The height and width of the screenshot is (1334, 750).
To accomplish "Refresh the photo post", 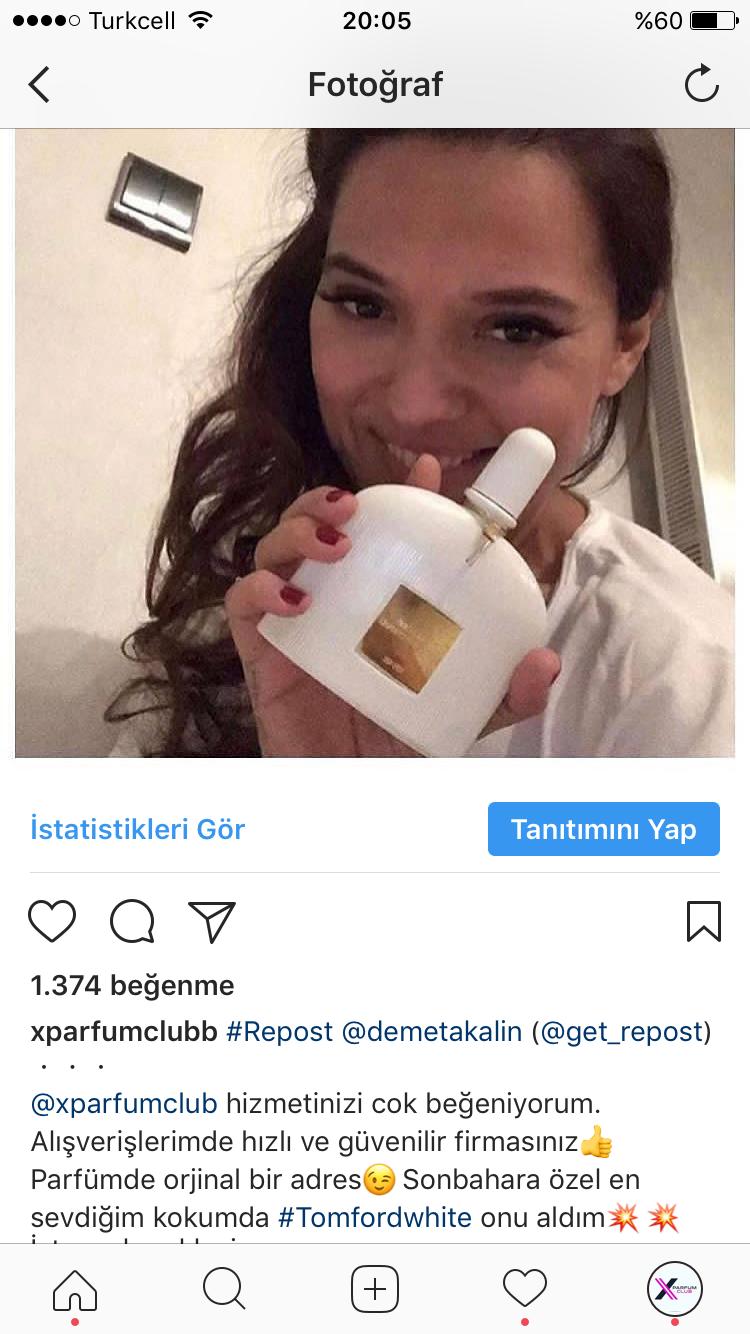I will pos(701,85).
